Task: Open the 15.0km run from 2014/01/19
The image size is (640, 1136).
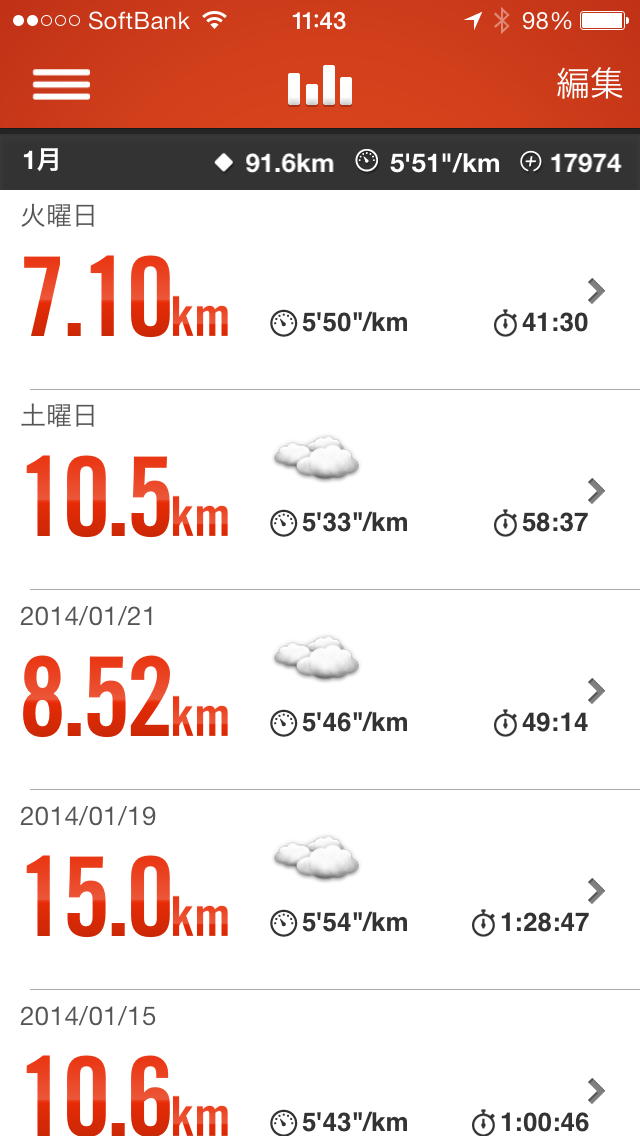Action: 320,890
